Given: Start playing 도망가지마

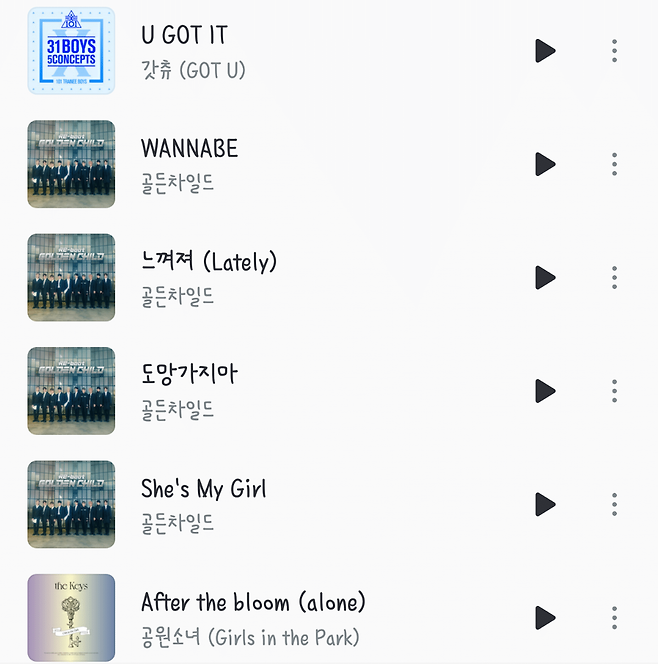Looking at the screenshot, I should coord(544,390).
